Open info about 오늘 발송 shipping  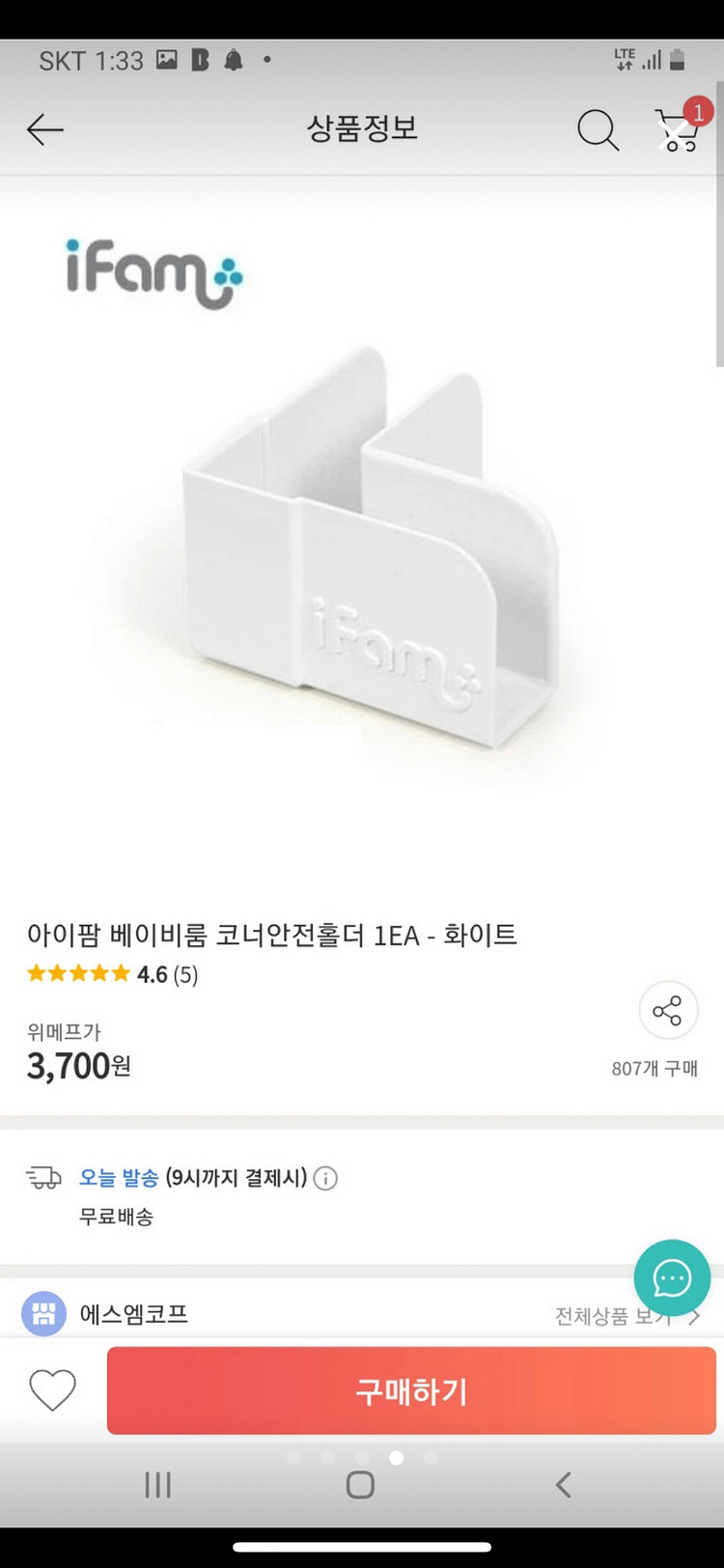(x=326, y=1178)
